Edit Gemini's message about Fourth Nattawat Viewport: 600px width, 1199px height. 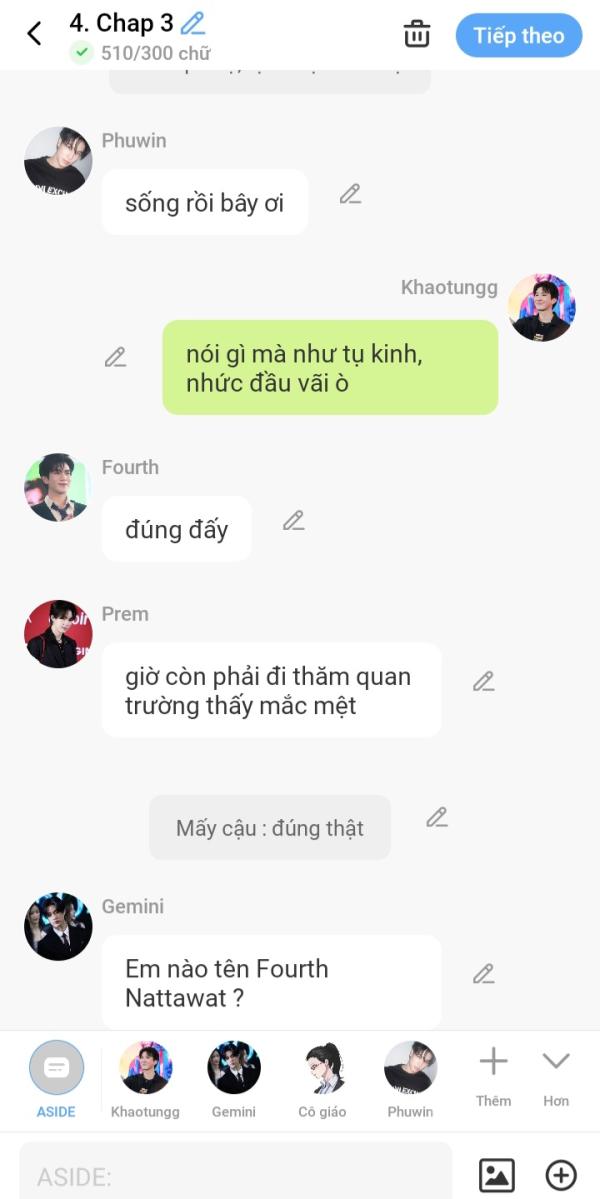pos(484,973)
